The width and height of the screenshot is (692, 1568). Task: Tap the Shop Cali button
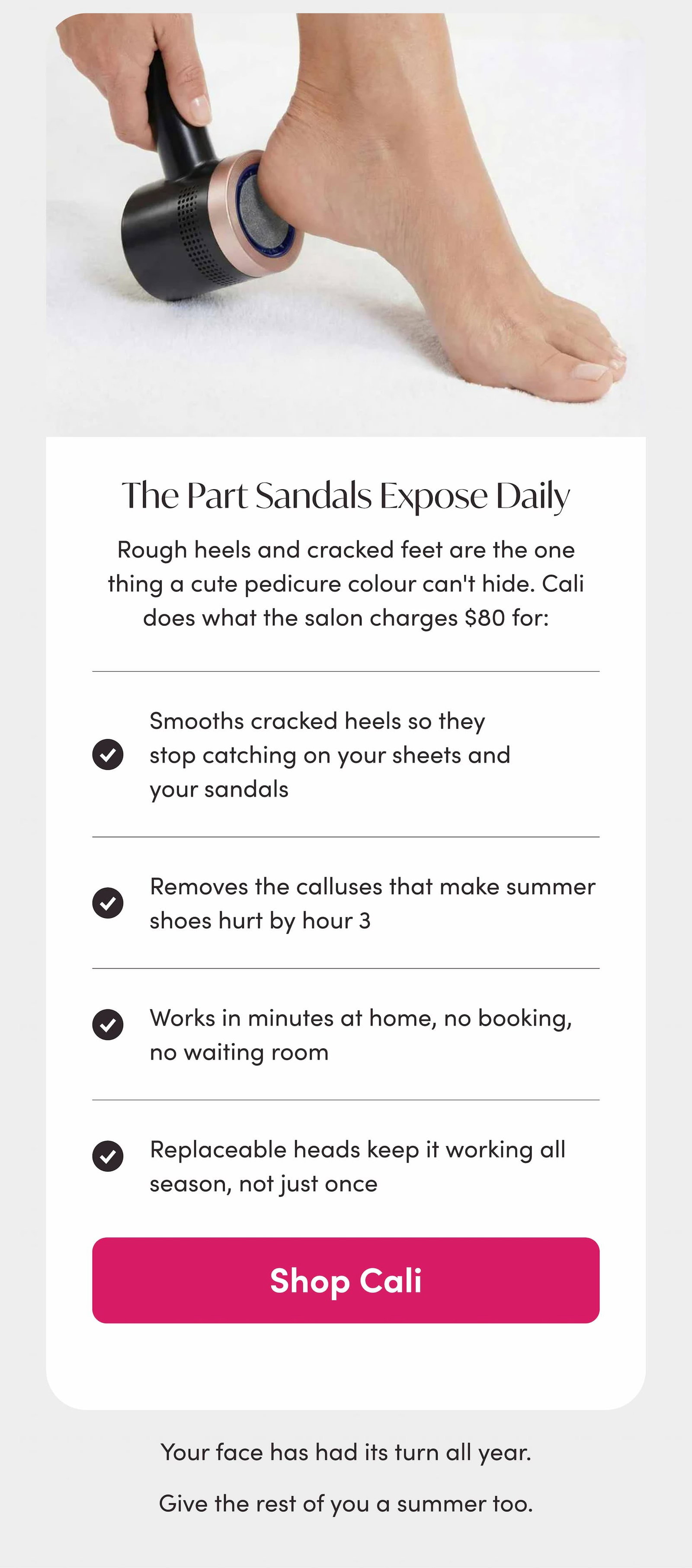pyautogui.click(x=346, y=1280)
